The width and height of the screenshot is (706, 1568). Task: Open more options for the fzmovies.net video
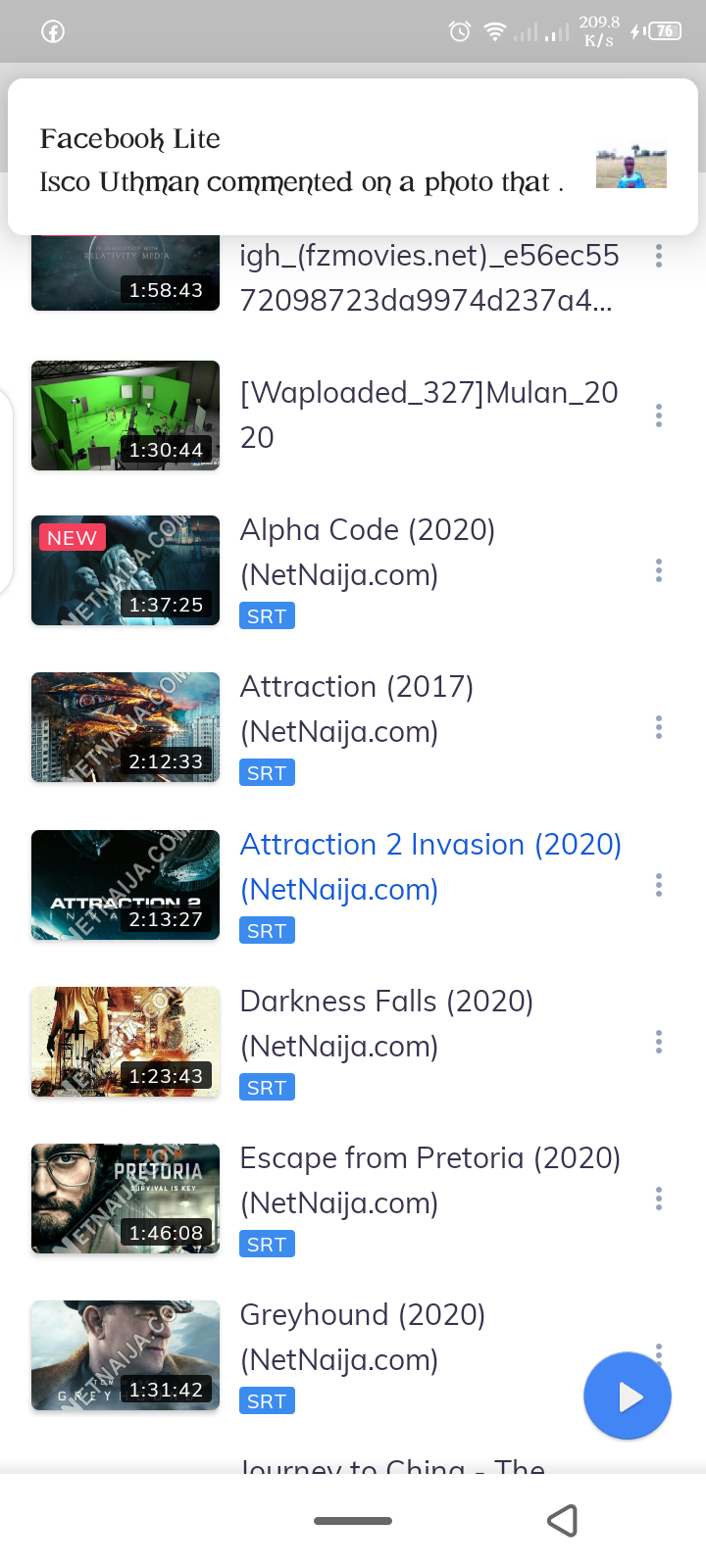point(659,257)
